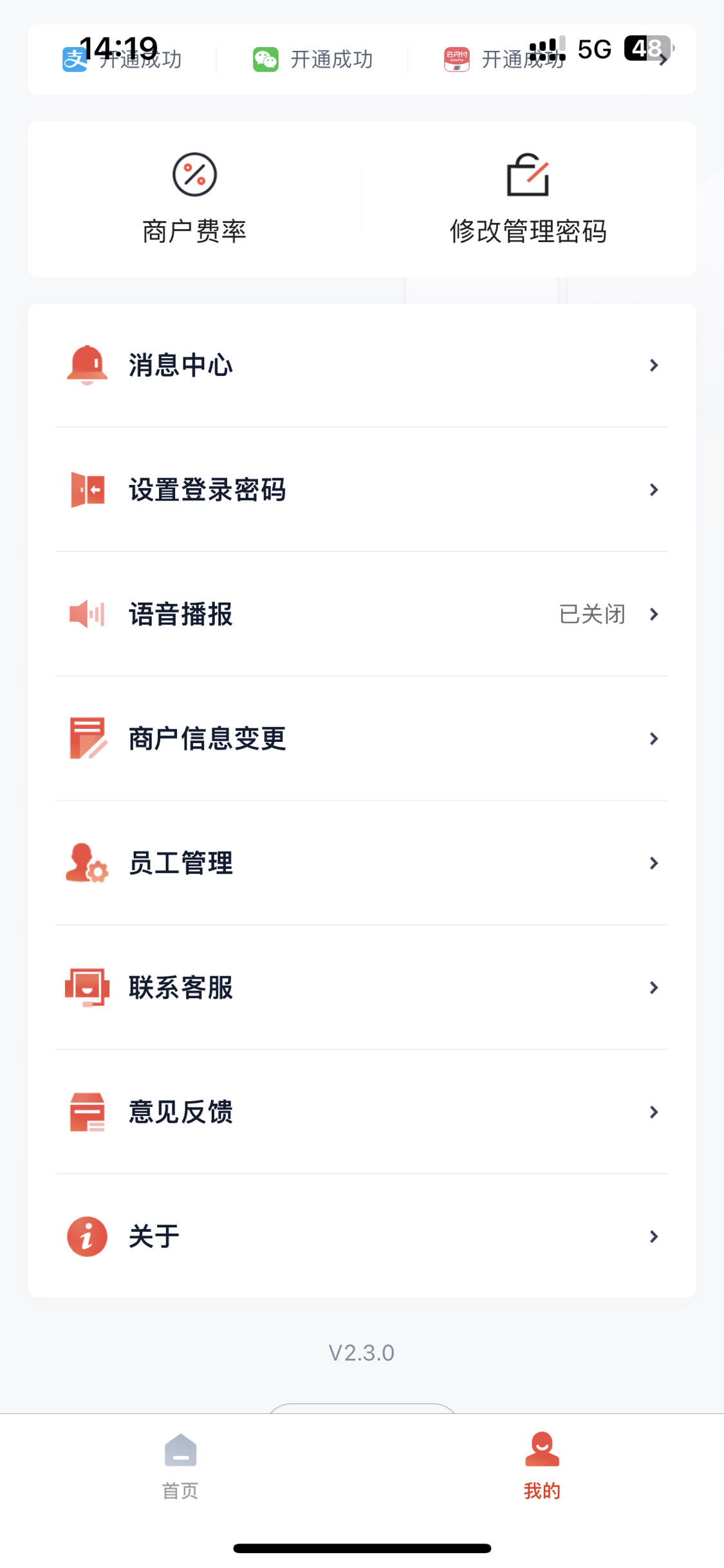724x1568 pixels.
Task: Open the 关于 about page
Action: [362, 1236]
